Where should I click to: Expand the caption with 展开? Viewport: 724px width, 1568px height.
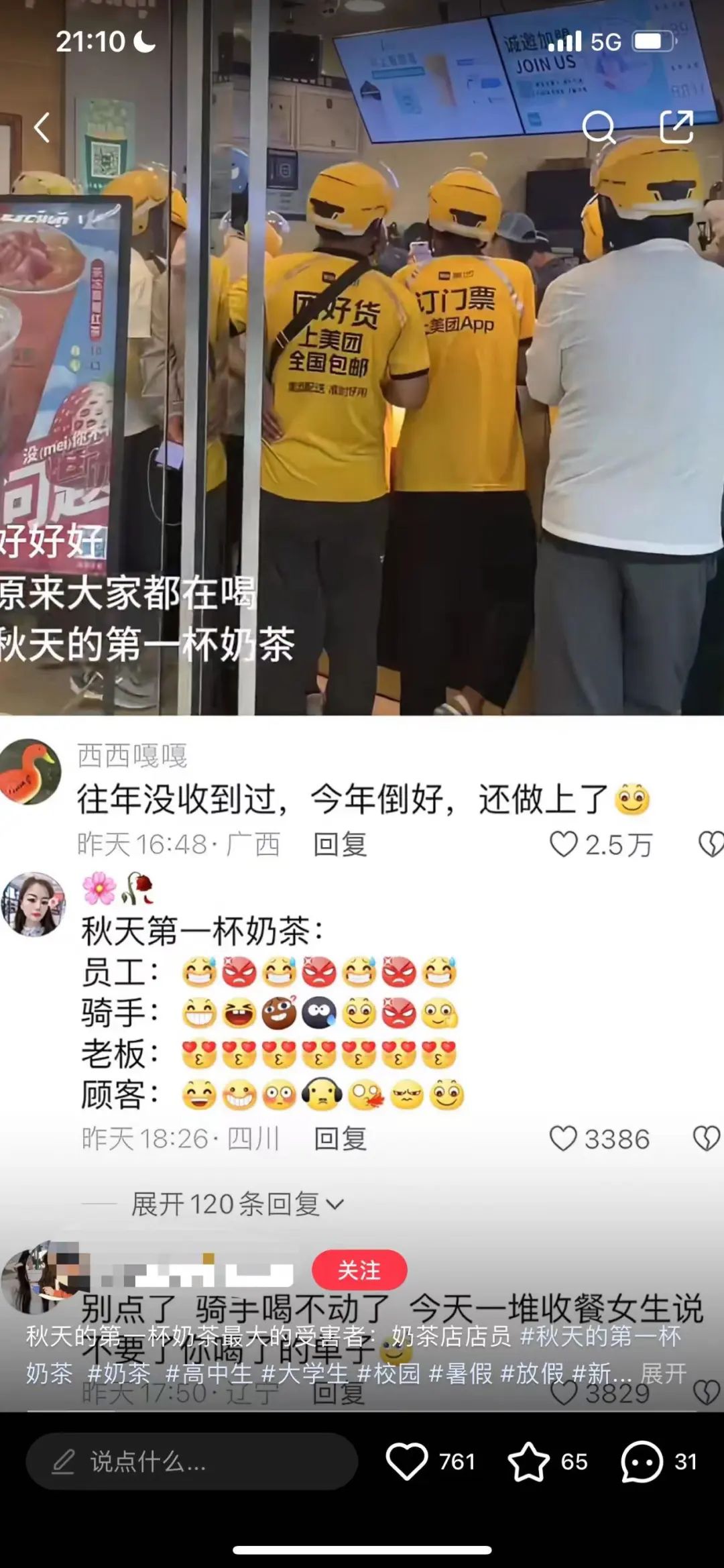(x=663, y=1374)
